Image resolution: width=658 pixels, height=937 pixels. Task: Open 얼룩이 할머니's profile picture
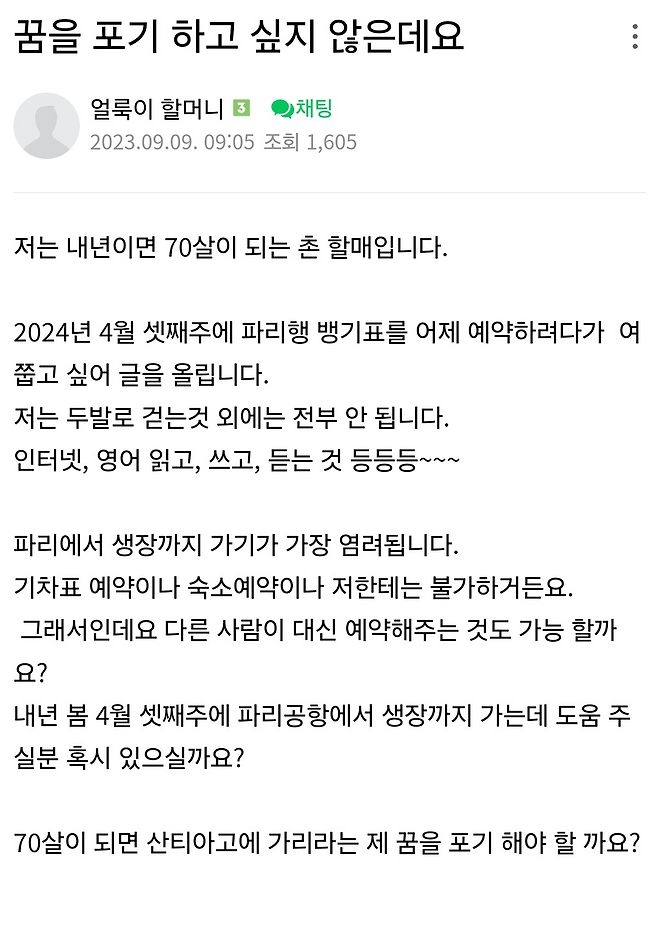[x=46, y=126]
